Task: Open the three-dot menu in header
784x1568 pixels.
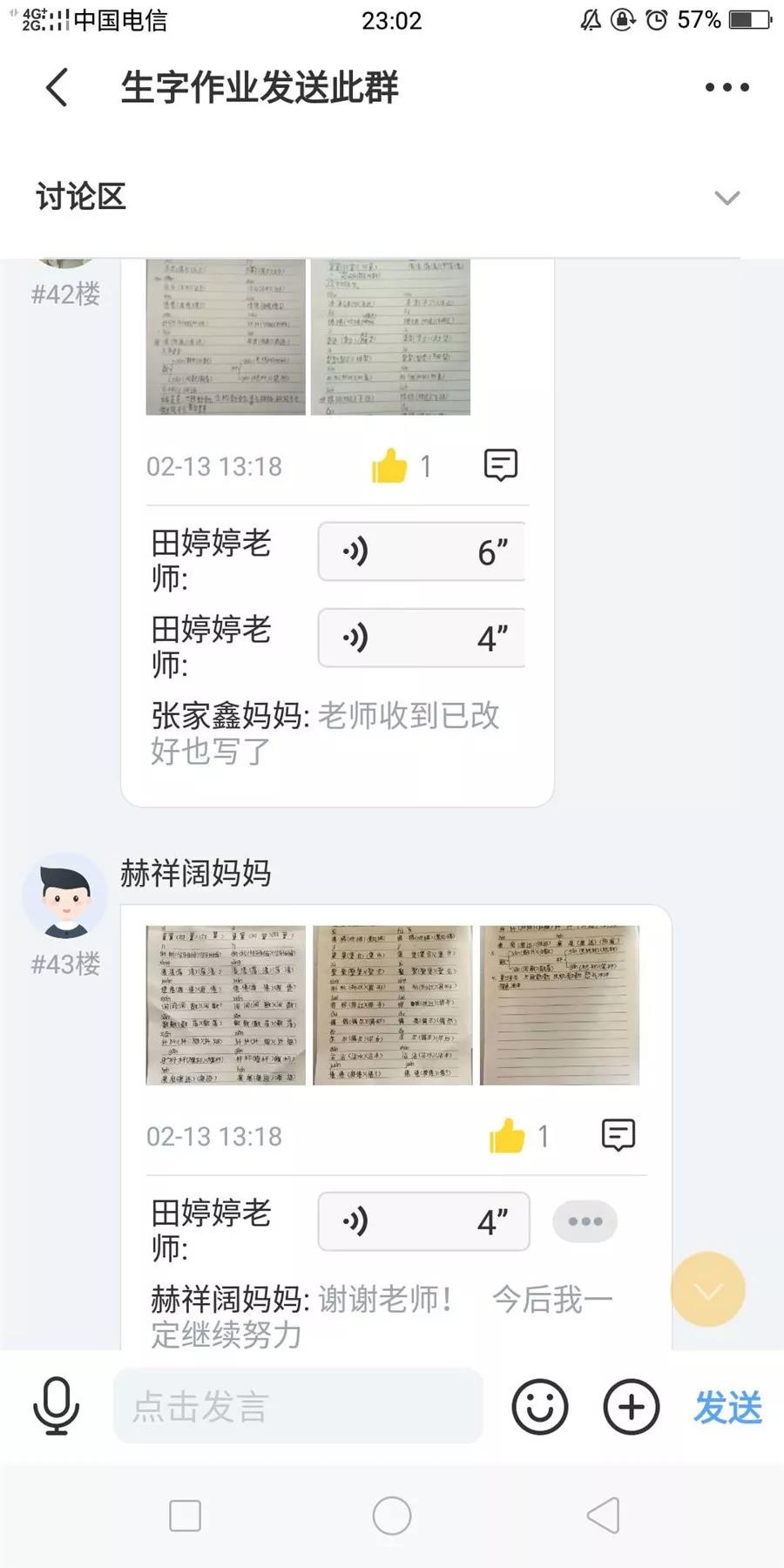Action: [727, 87]
